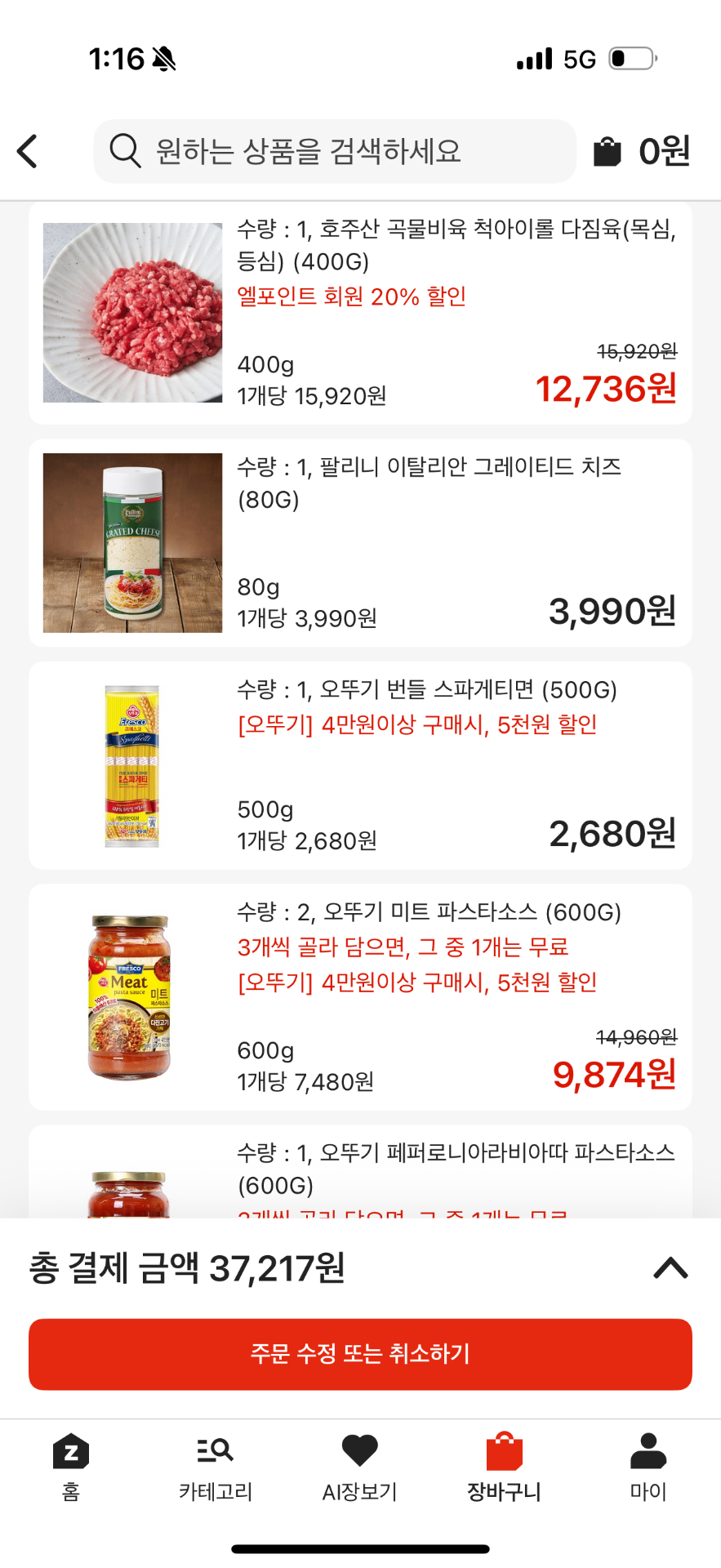The height and width of the screenshot is (1568, 721).
Task: Open the 호주산 척아이롤 다짐육 item
Action: pos(360,312)
